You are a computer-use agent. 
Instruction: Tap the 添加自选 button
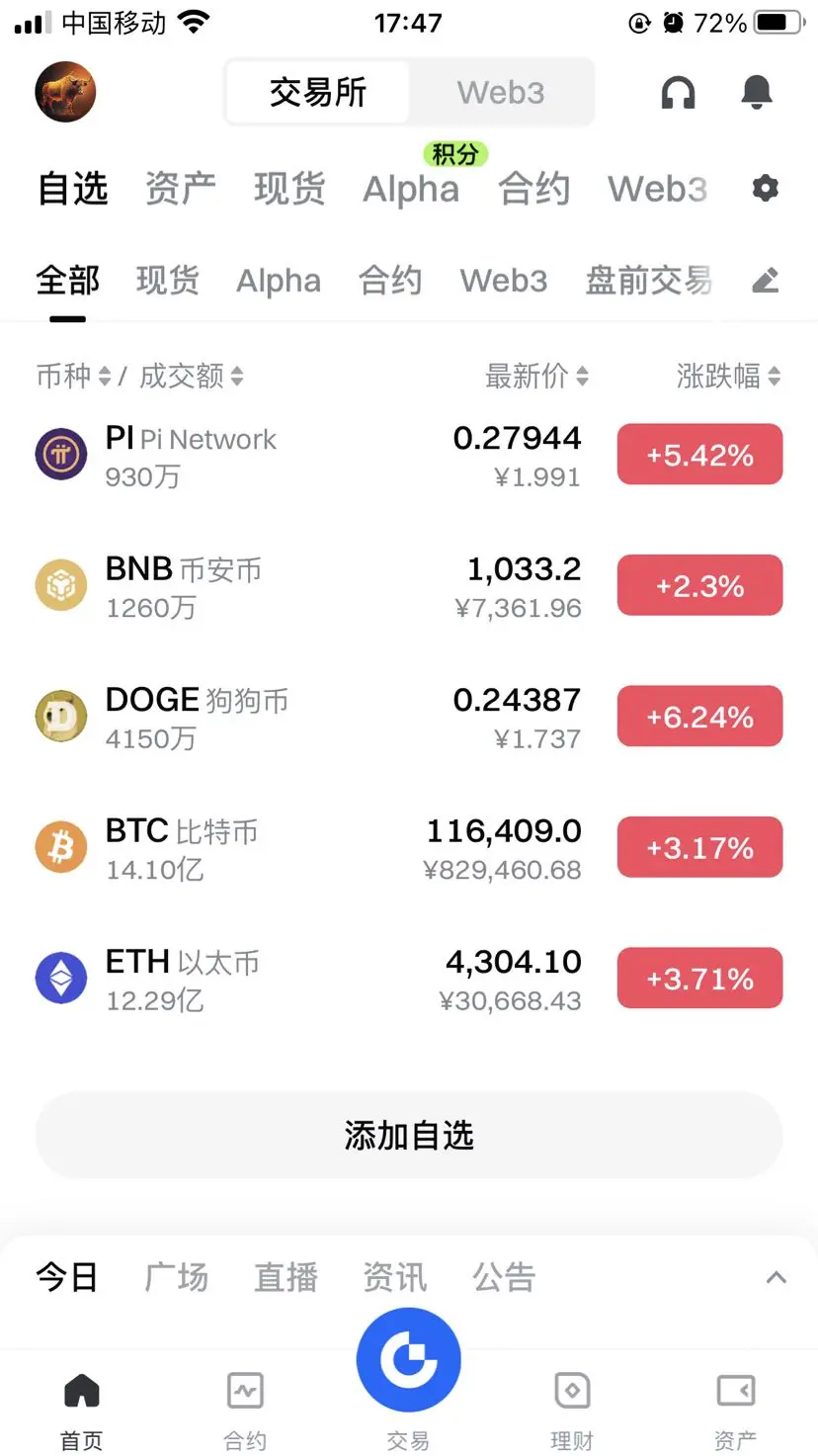click(x=409, y=1135)
